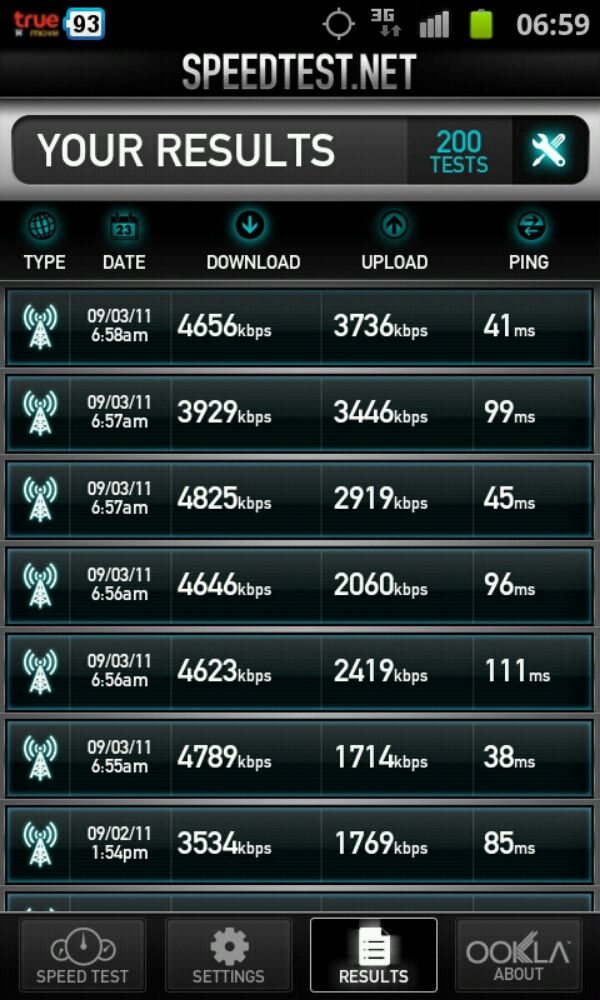
Task: View the 6:55am result with 4789kbps download
Action: pyautogui.click(x=300, y=758)
